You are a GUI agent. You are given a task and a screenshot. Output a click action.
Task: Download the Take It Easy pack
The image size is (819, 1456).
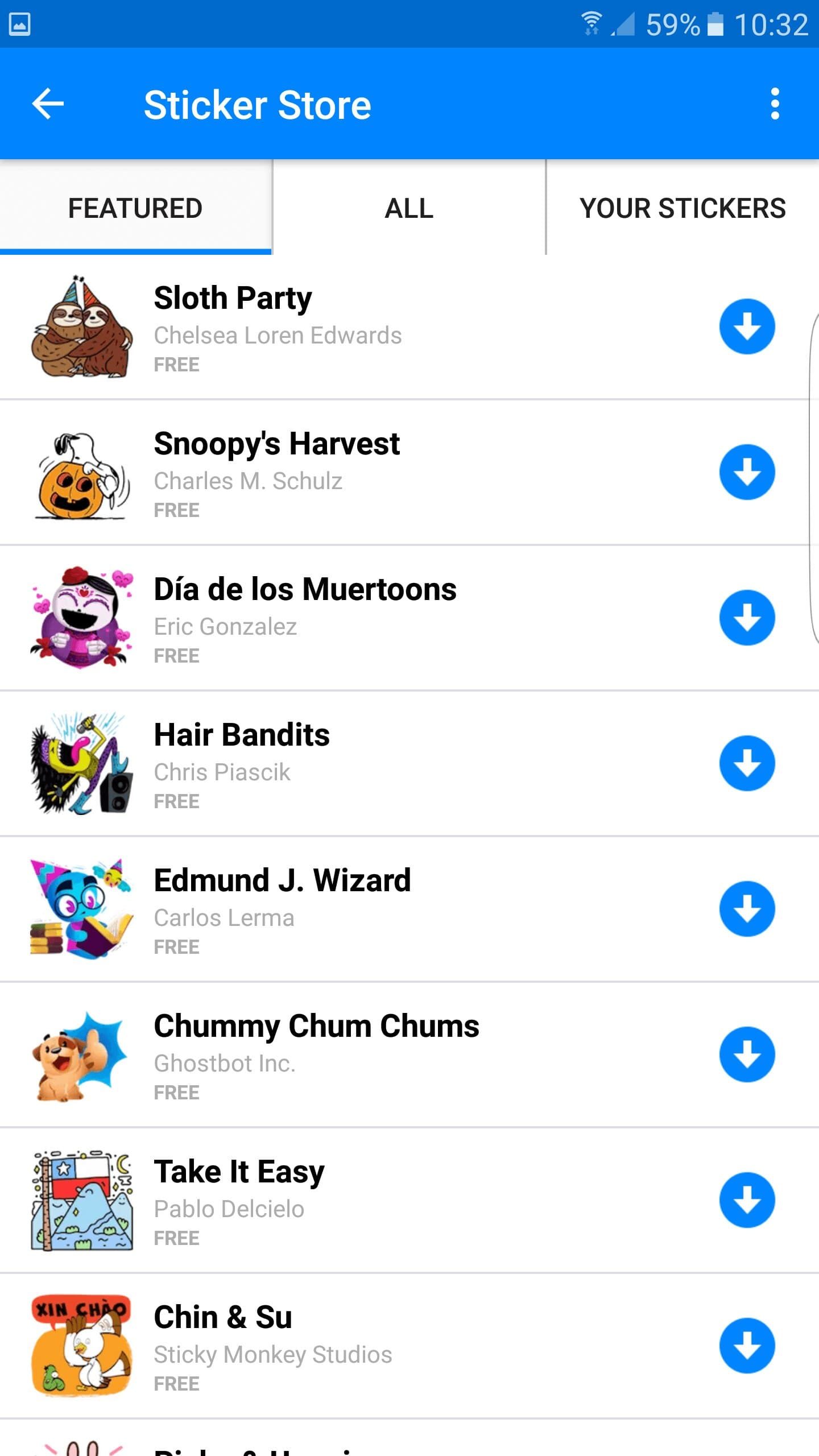coord(747,1200)
